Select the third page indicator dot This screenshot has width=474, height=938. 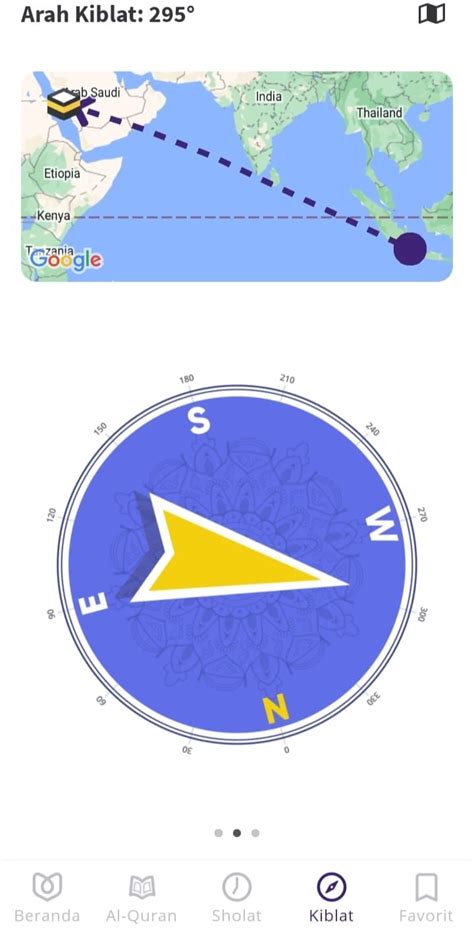pyautogui.click(x=256, y=833)
